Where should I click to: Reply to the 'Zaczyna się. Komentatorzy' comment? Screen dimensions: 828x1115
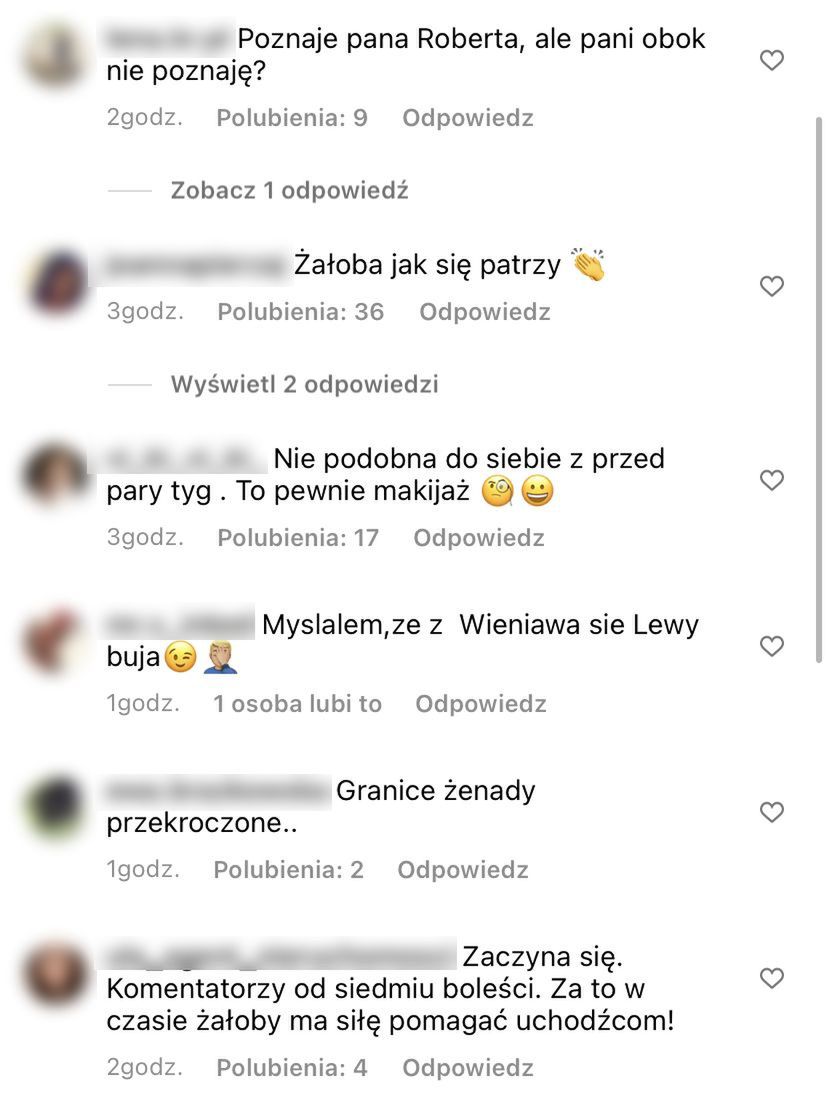pos(467,1068)
